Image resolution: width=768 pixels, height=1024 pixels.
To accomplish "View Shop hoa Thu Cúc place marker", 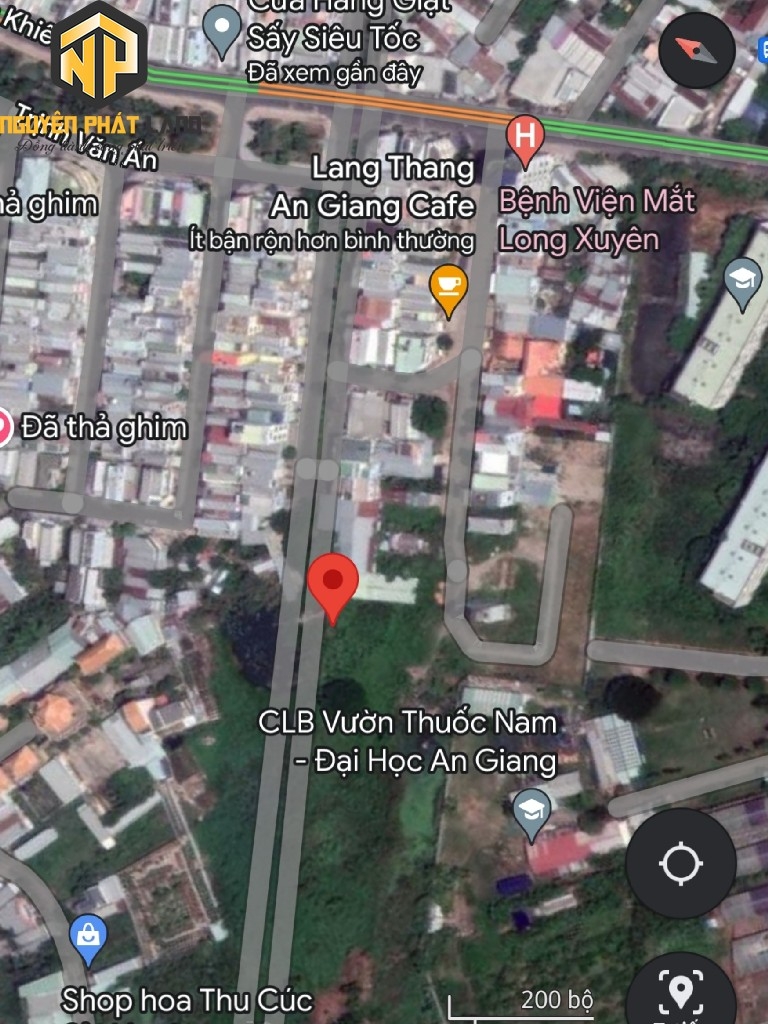I will point(89,938).
